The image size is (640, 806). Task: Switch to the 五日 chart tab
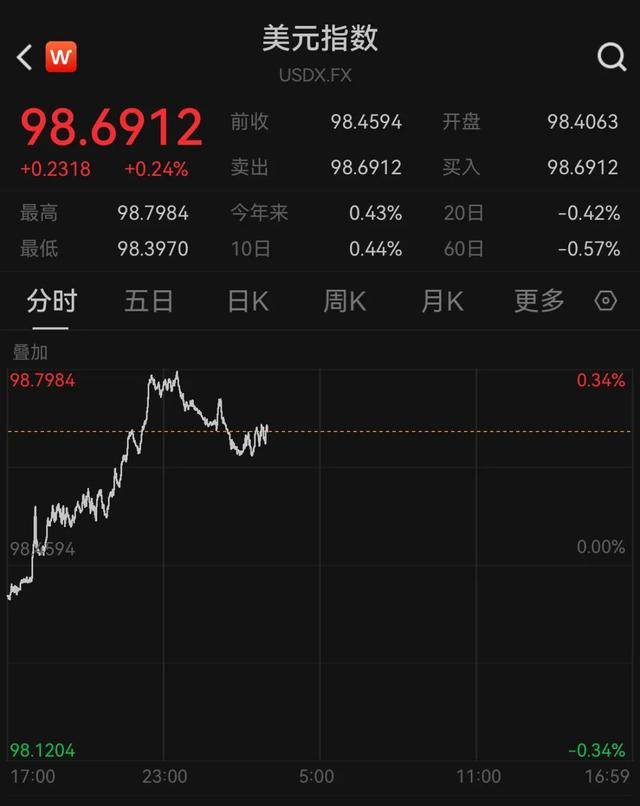click(x=149, y=301)
